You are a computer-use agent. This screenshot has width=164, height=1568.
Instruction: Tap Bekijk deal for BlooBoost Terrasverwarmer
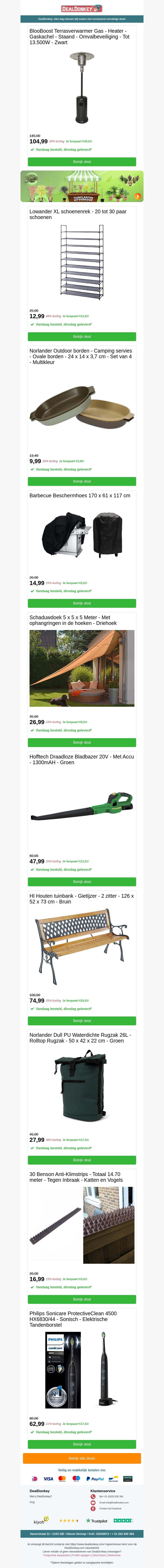coord(82,162)
